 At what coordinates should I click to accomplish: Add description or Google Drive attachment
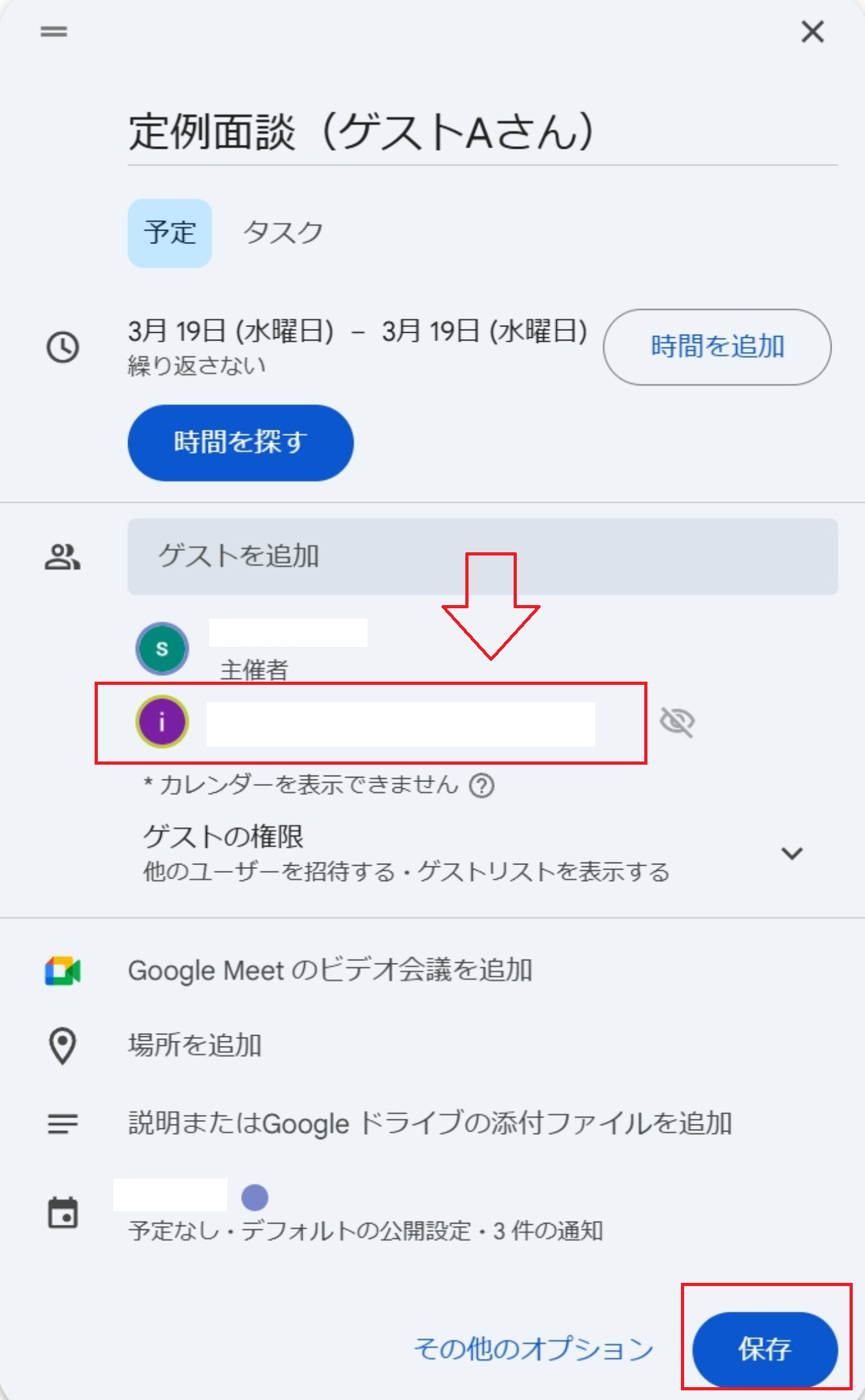coord(429,1124)
